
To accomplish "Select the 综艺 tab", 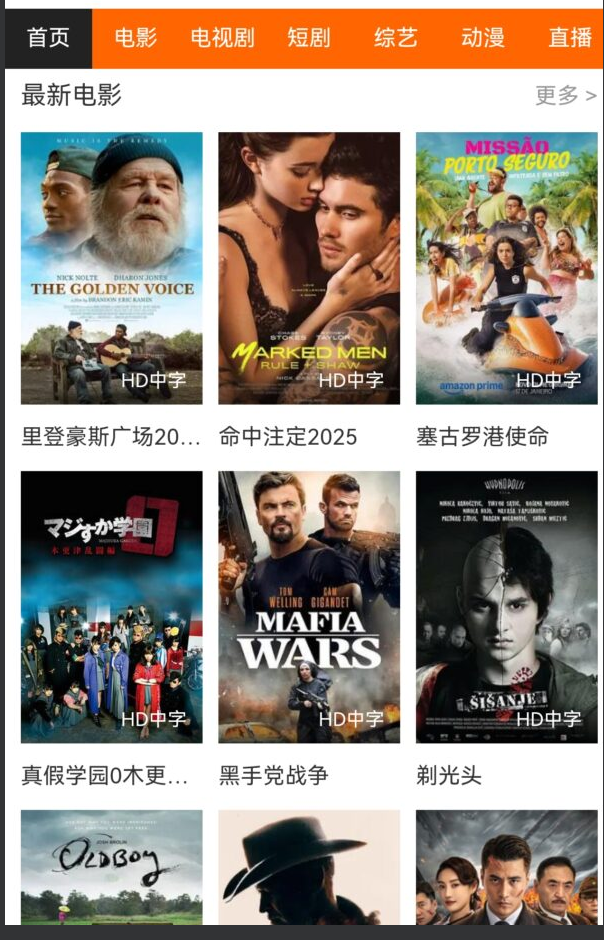I will (395, 38).
